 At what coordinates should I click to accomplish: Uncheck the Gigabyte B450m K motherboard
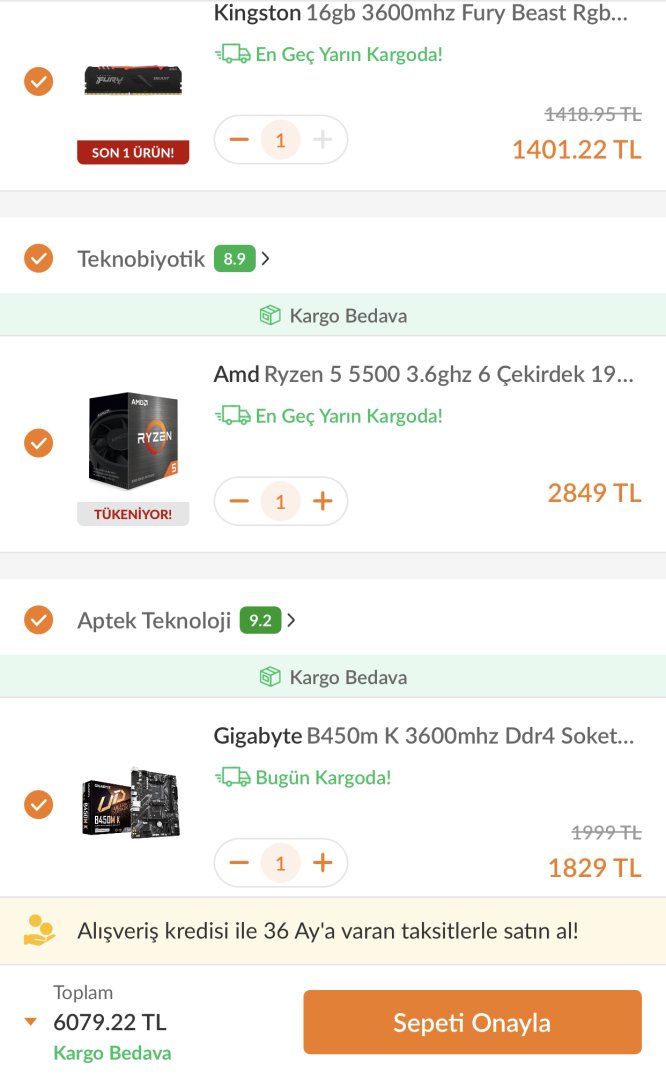click(x=38, y=803)
